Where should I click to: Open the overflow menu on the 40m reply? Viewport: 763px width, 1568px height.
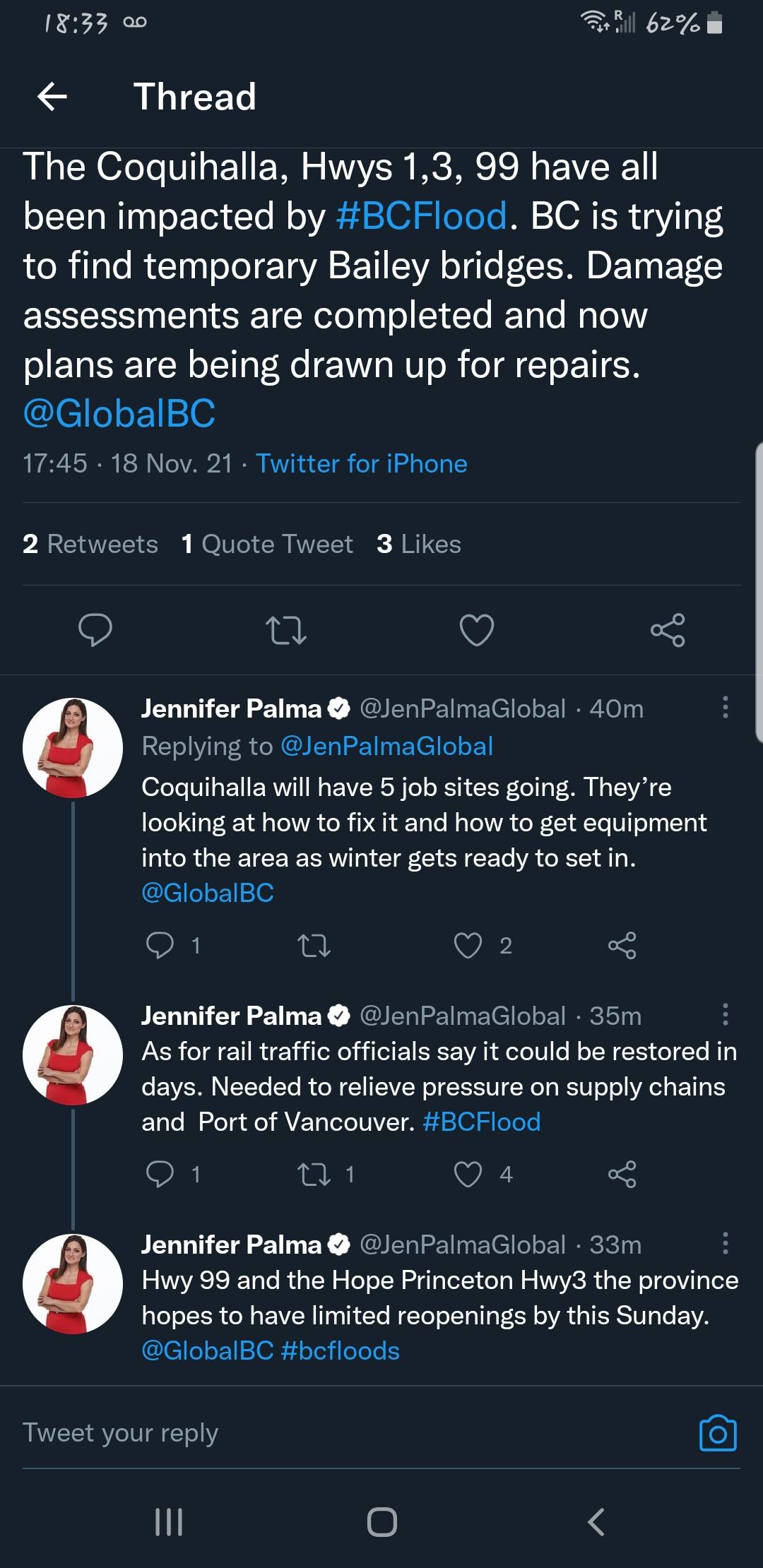point(725,707)
